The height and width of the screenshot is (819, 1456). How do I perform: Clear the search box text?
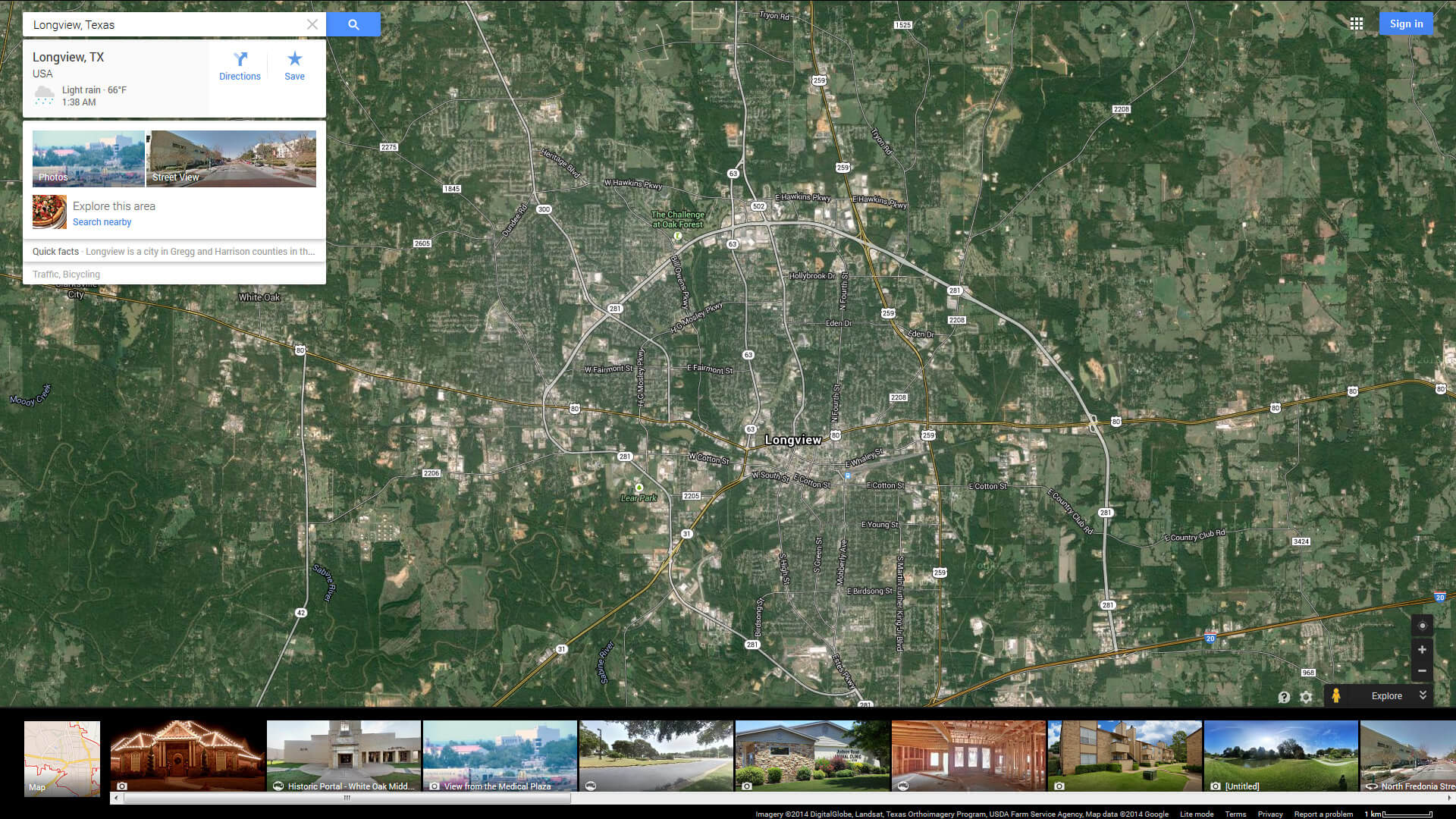312,24
